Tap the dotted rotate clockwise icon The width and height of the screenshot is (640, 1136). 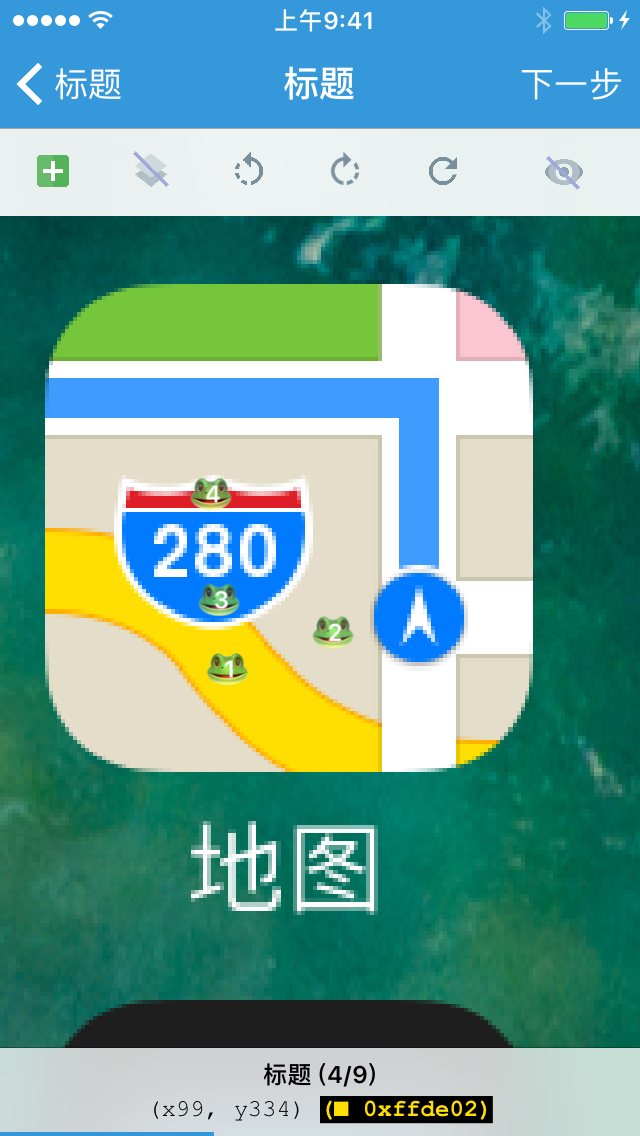pos(345,172)
